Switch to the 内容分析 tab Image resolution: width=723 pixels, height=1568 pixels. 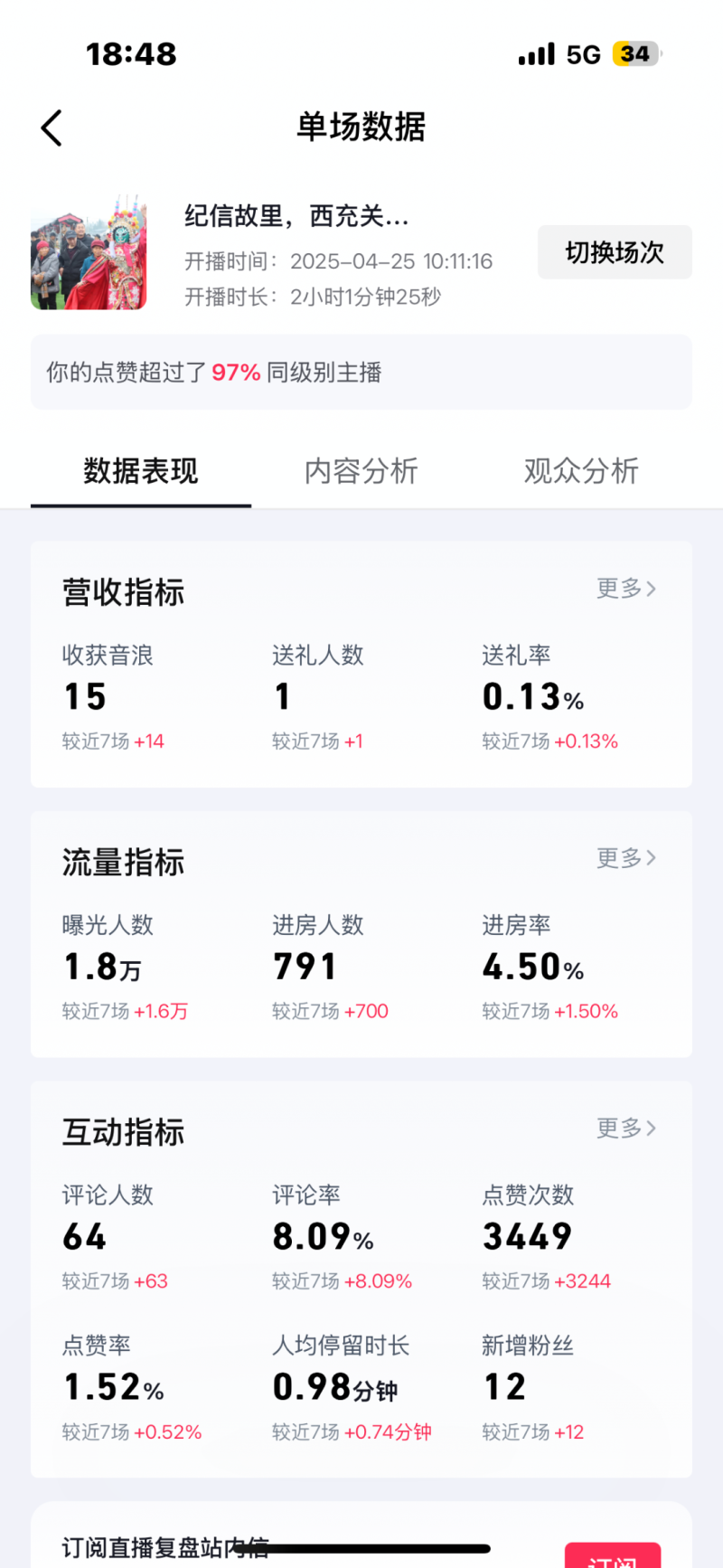tap(361, 471)
